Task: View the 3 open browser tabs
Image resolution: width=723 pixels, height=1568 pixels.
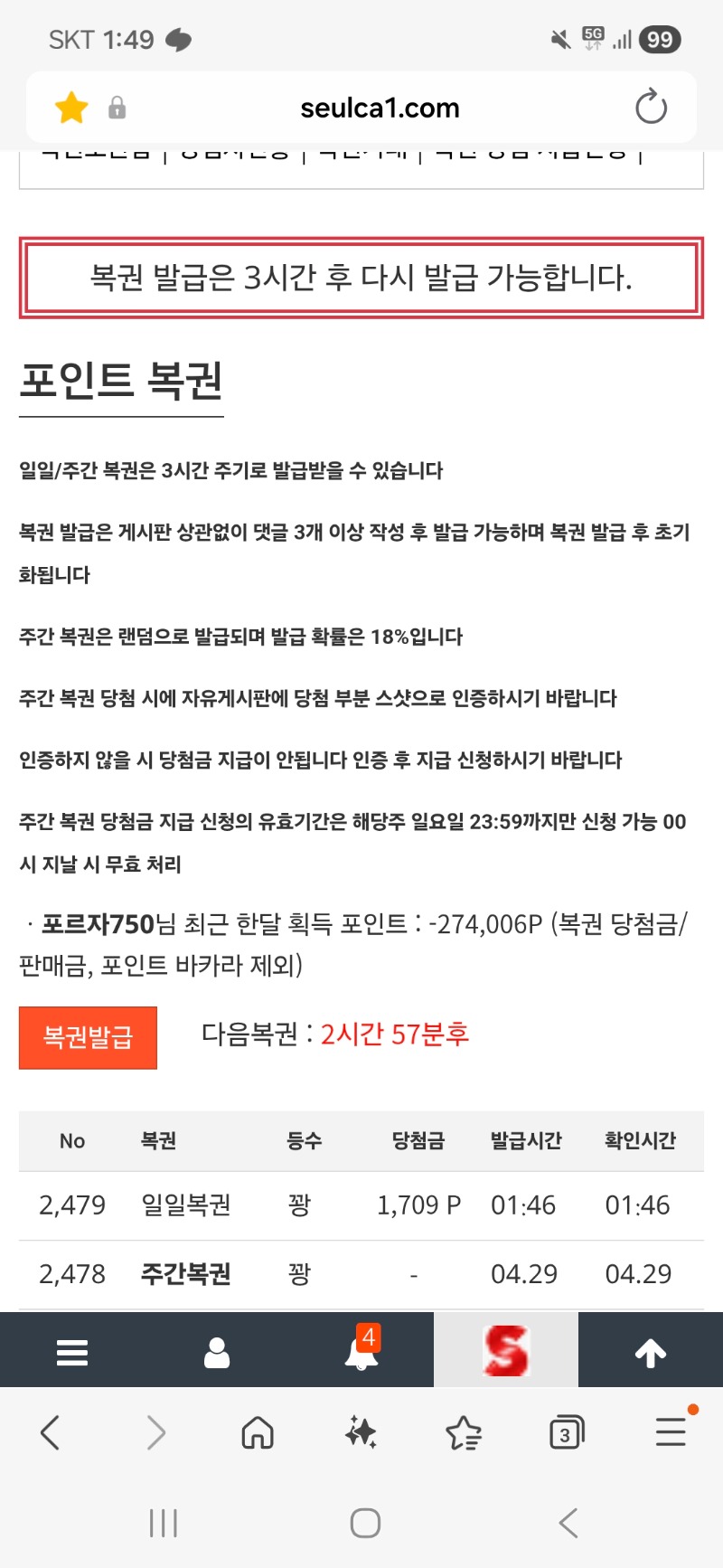Action: coord(567,1432)
